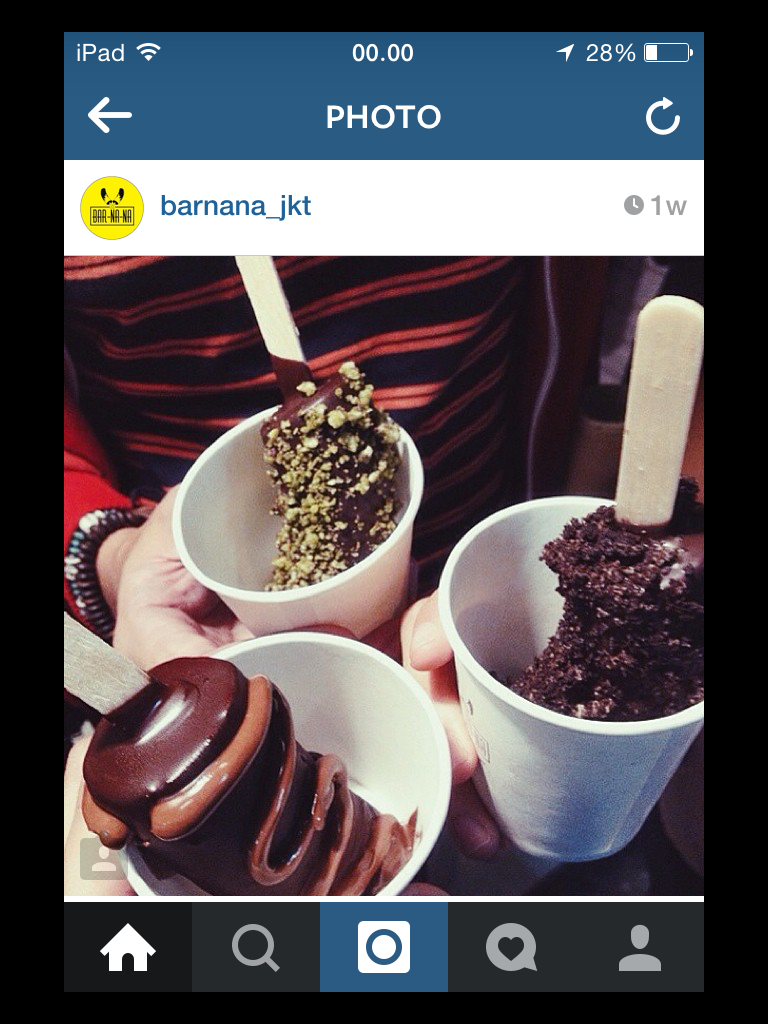The image size is (768, 1024).
Task: Show tagged people on the photo
Action: tap(100, 858)
